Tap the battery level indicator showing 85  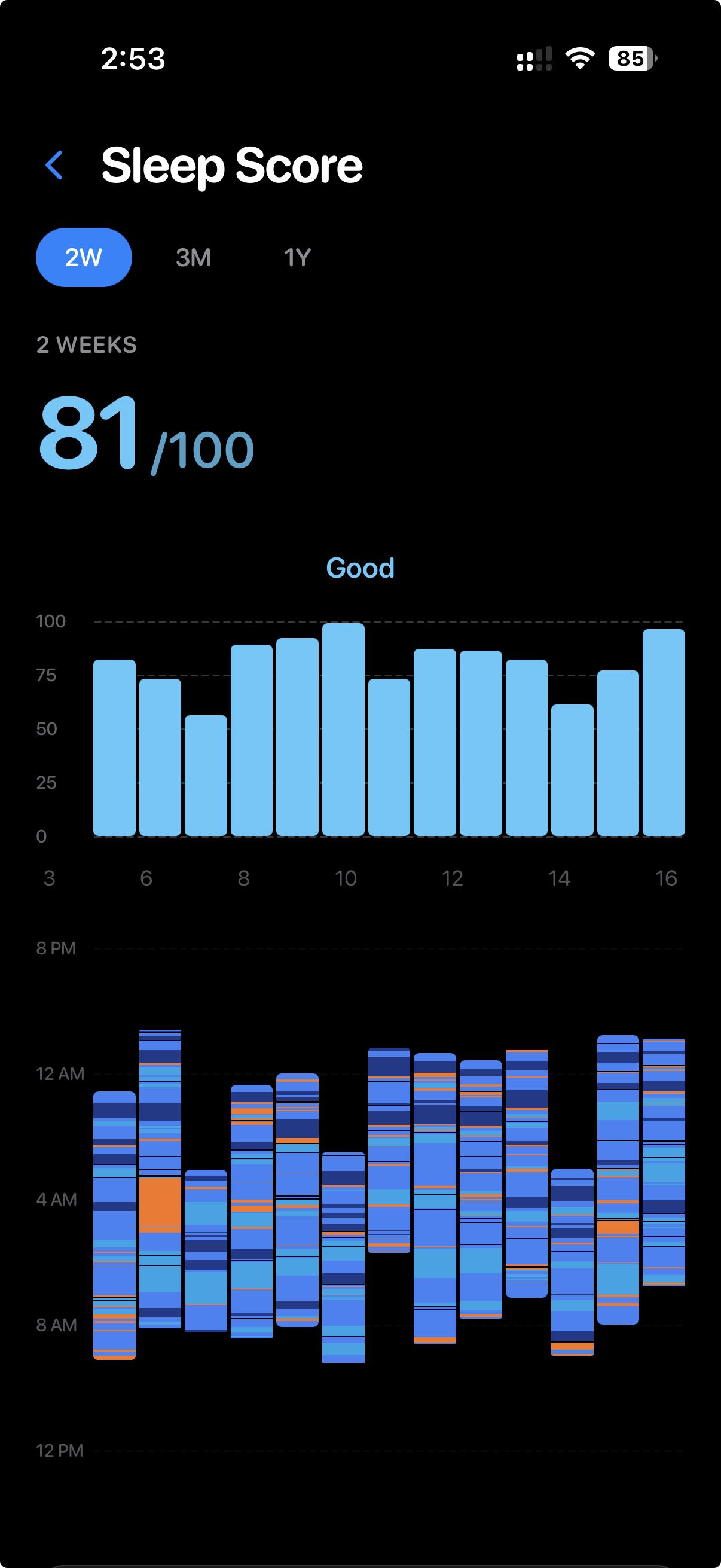tap(630, 59)
